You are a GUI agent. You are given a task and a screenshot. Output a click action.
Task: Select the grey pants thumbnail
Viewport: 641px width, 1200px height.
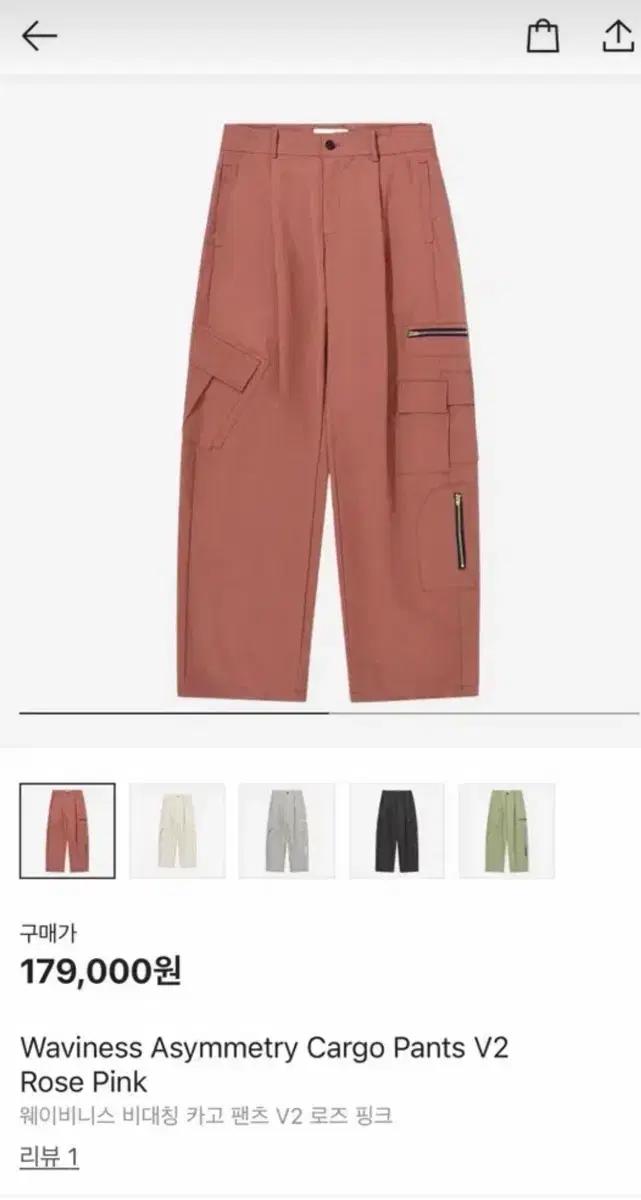pyautogui.click(x=287, y=831)
